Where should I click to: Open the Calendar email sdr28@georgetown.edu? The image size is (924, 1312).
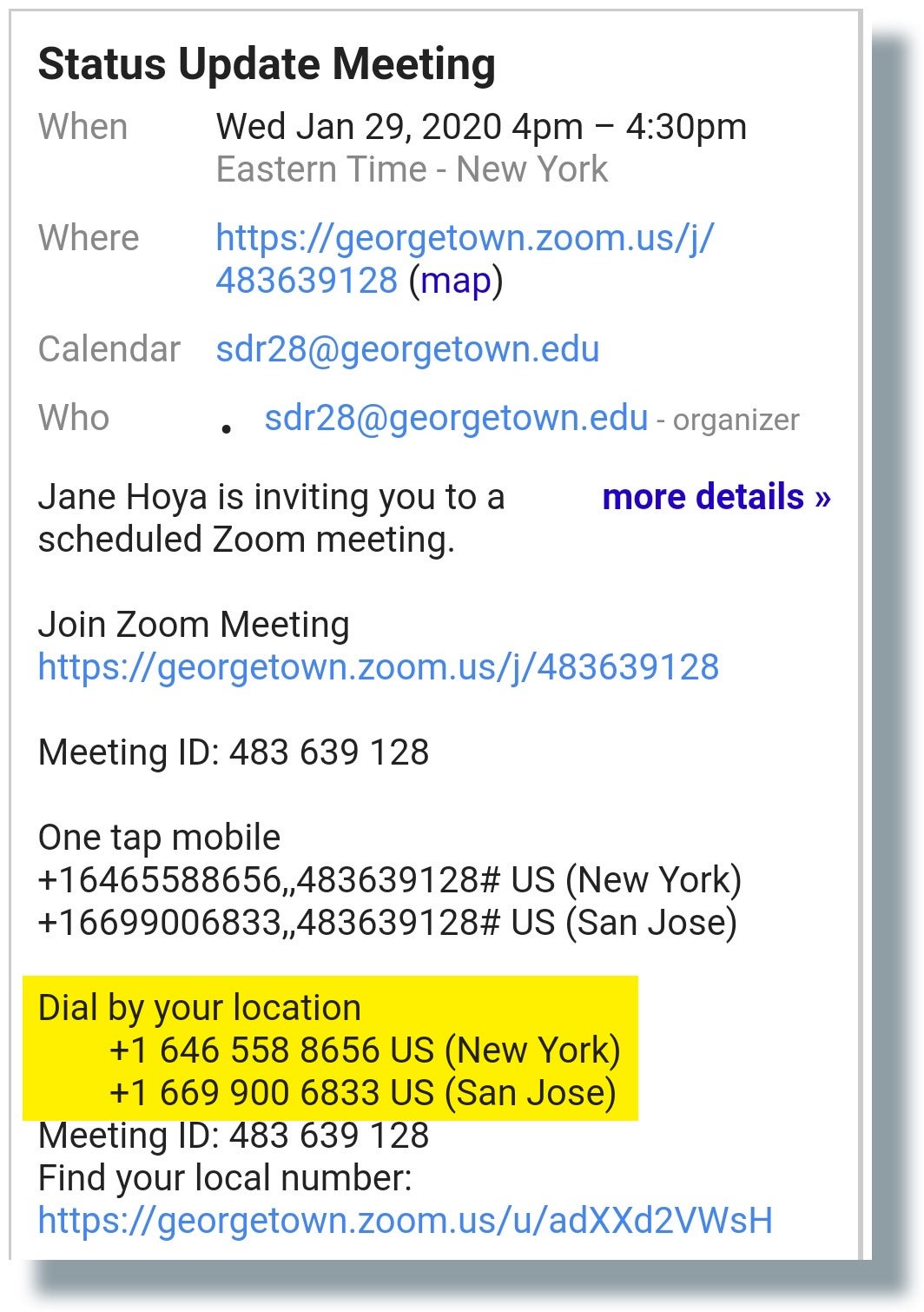tap(407, 349)
